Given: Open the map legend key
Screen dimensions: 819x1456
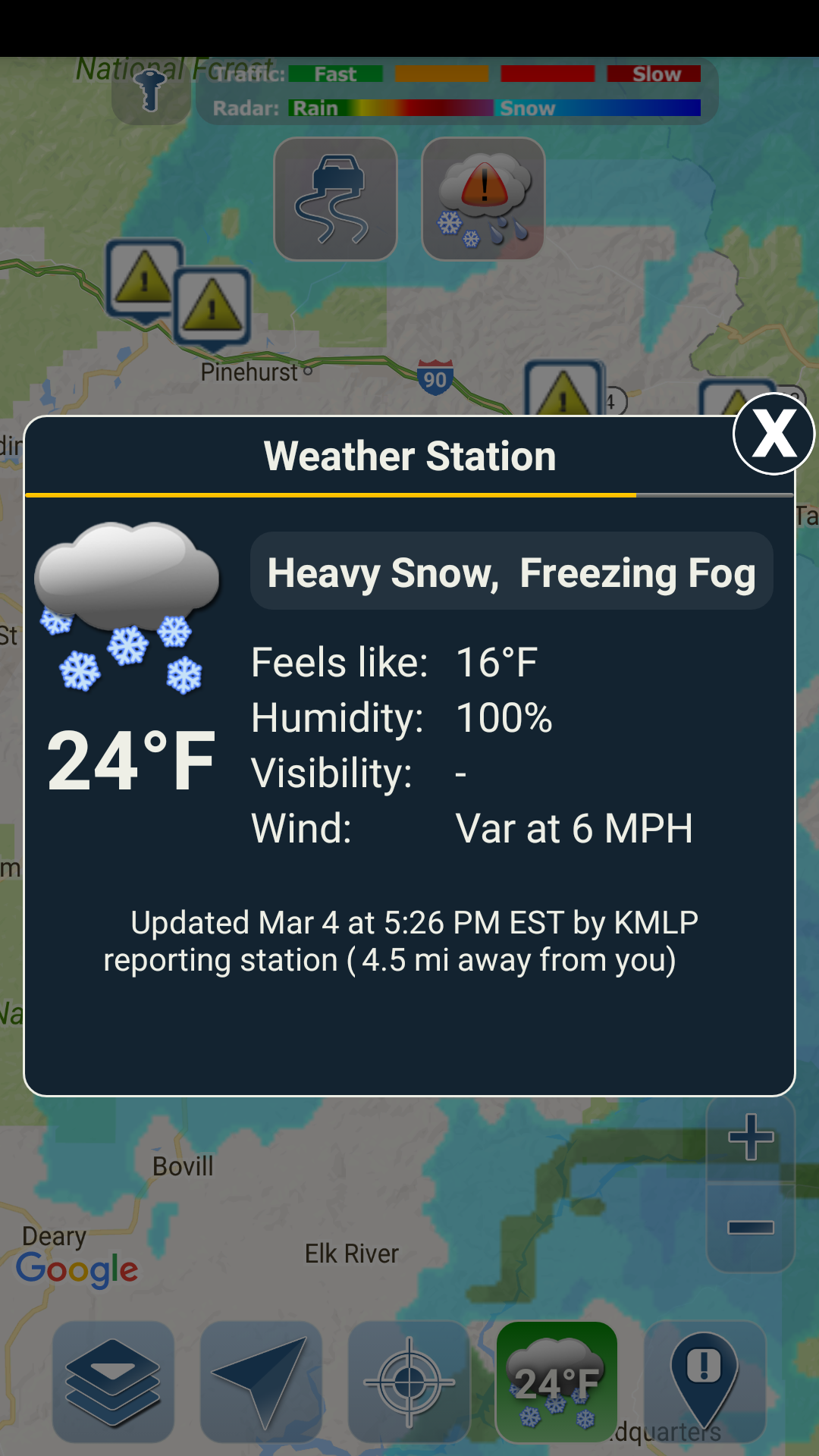Looking at the screenshot, I should click(151, 92).
